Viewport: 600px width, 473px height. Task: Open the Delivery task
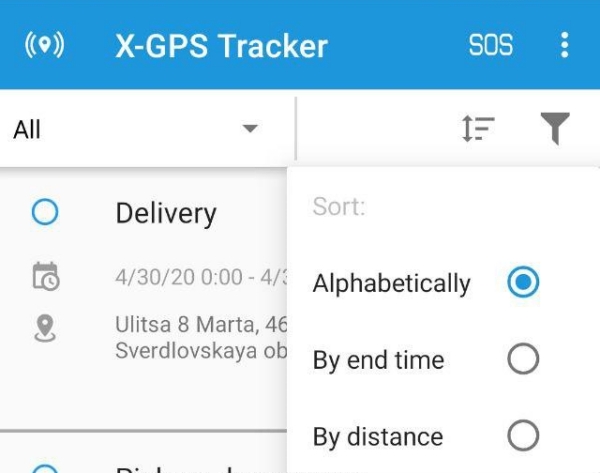pos(166,213)
